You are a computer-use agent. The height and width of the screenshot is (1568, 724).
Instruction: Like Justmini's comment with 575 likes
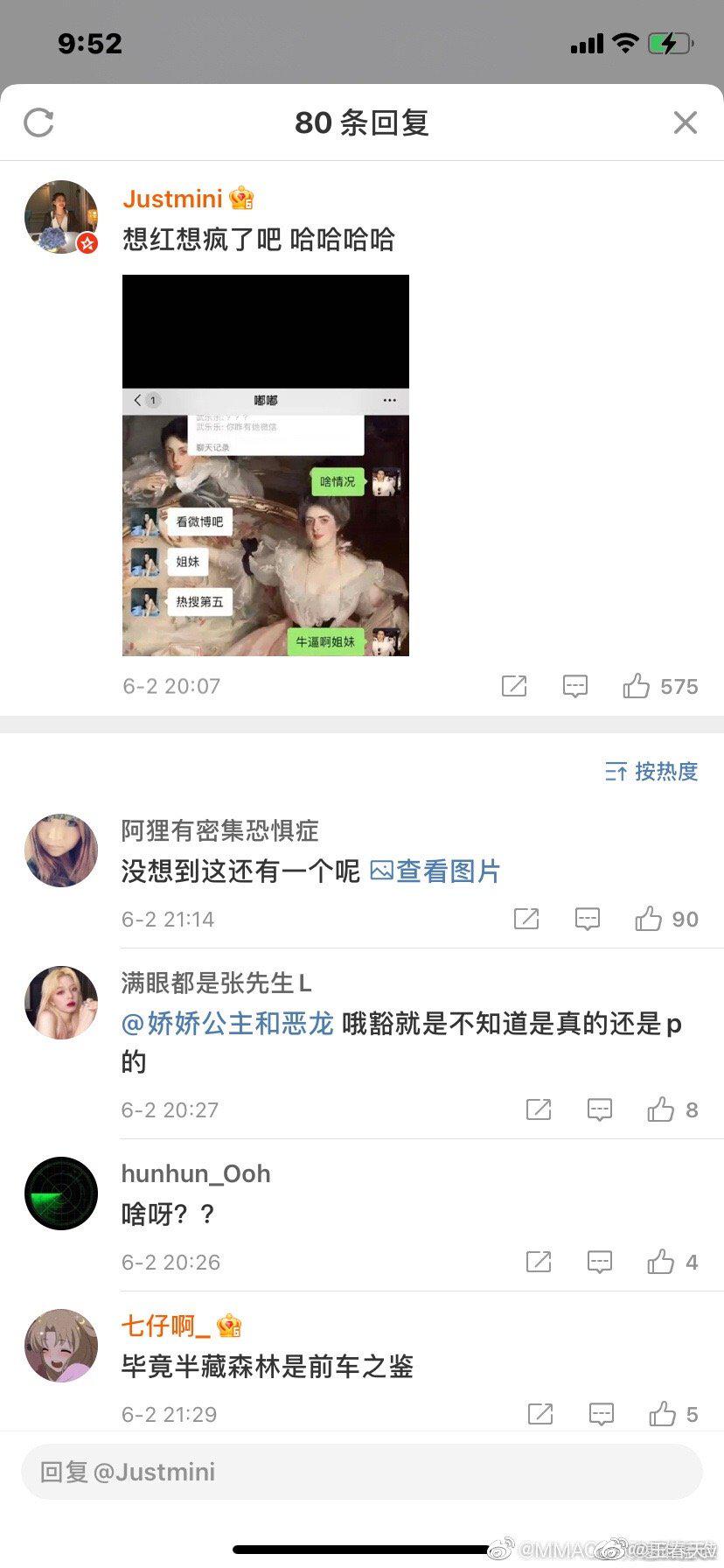coord(660,686)
